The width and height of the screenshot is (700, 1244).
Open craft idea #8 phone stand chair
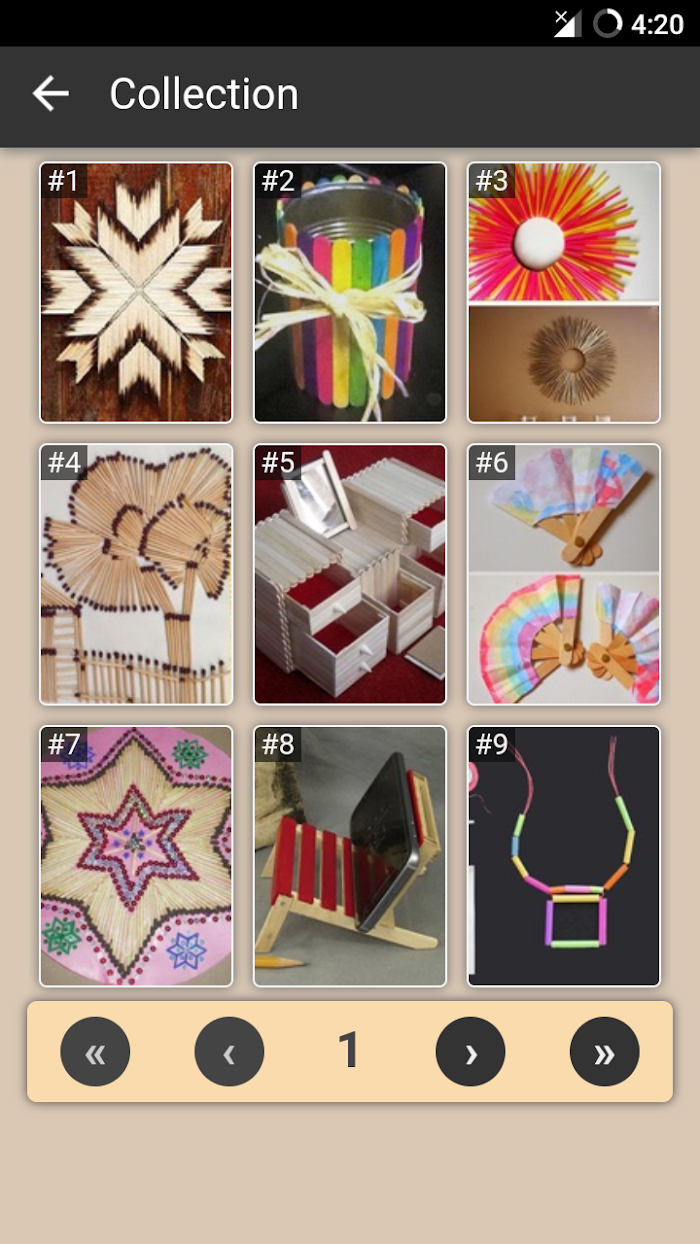[x=350, y=857]
